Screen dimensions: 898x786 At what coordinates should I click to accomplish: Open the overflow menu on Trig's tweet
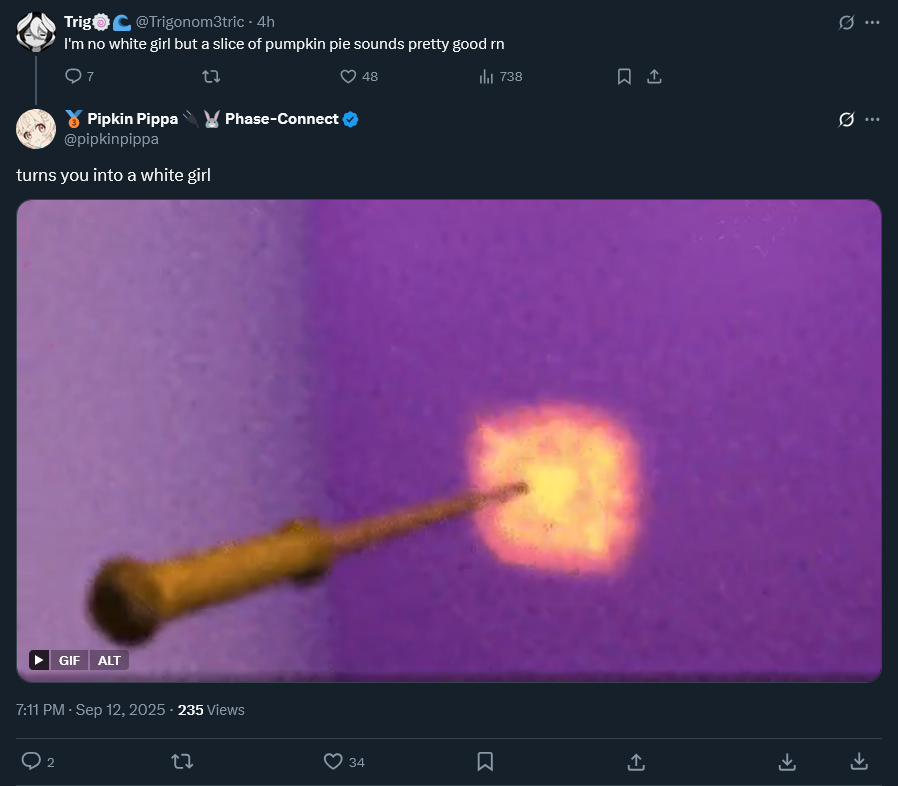pos(872,22)
